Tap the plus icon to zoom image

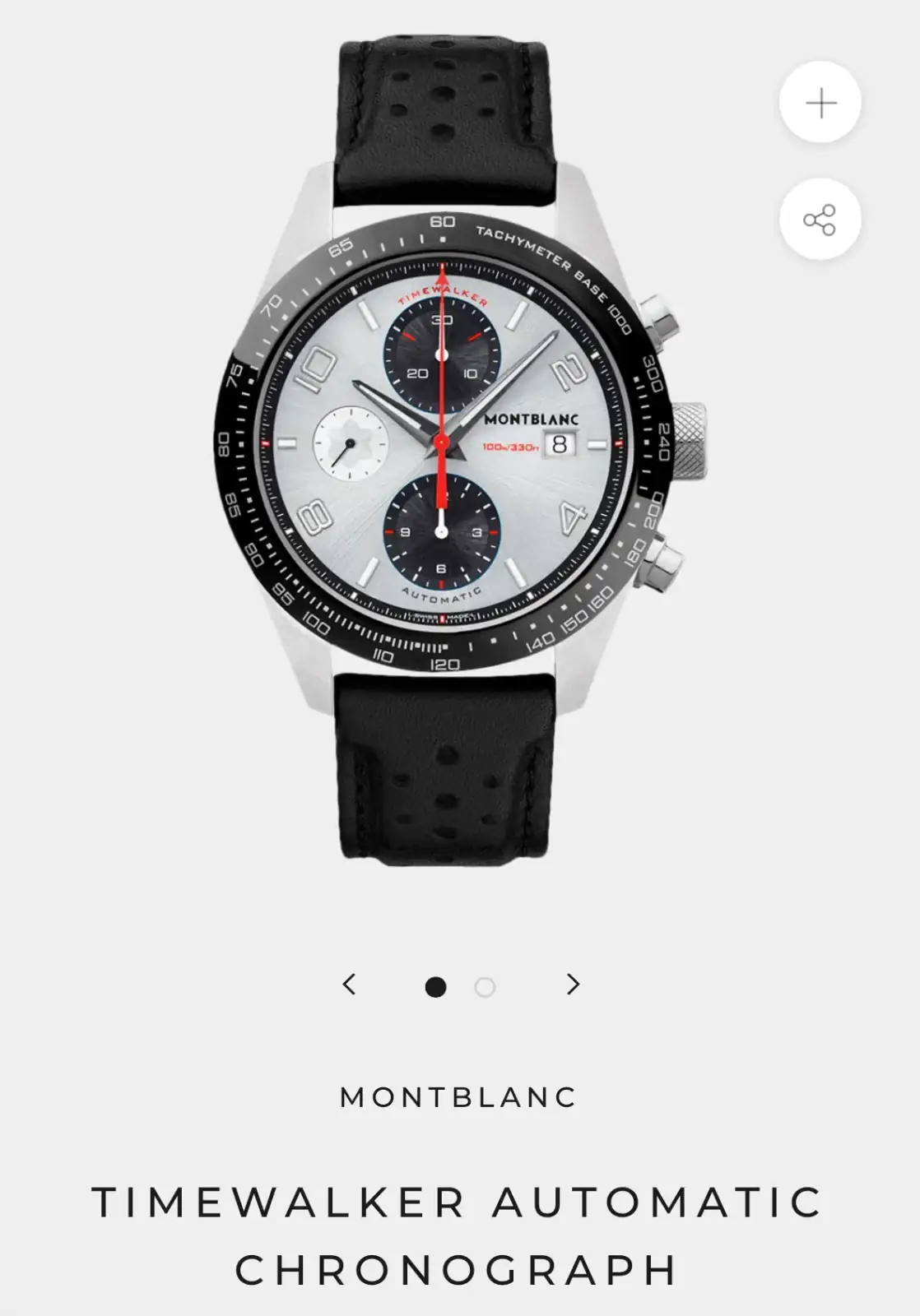820,103
